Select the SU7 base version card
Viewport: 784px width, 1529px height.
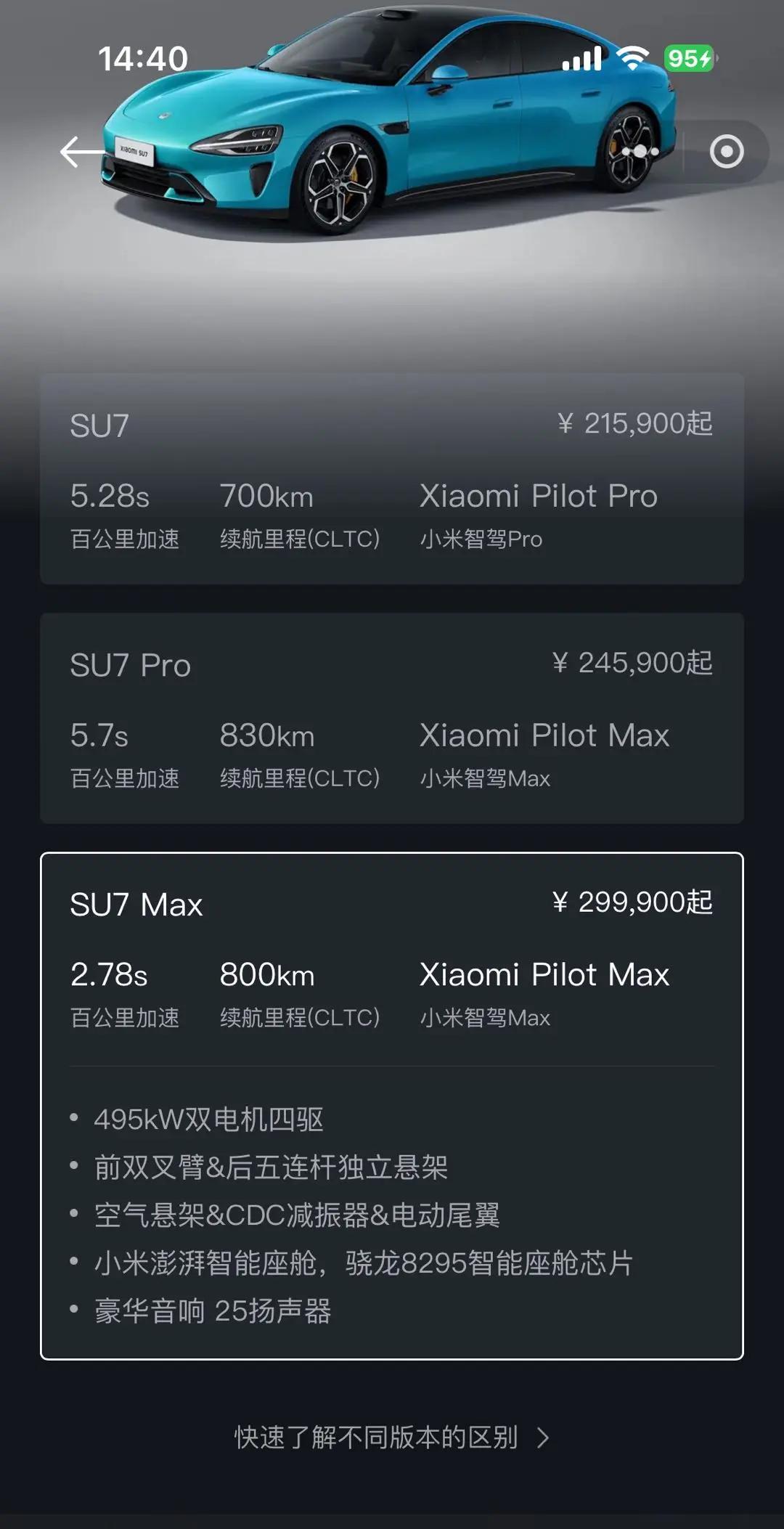392,479
